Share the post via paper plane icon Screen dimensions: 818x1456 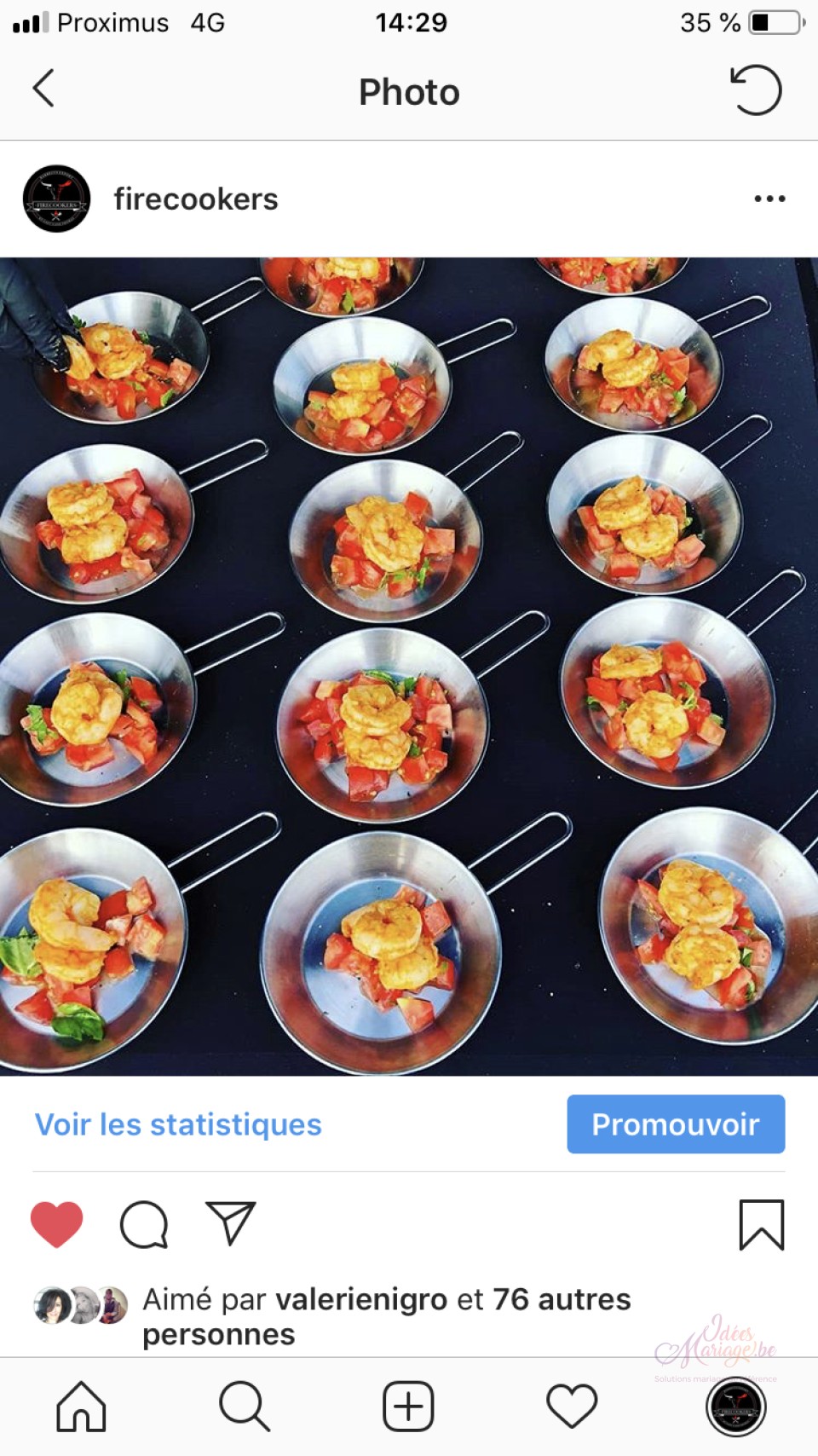click(x=231, y=1223)
